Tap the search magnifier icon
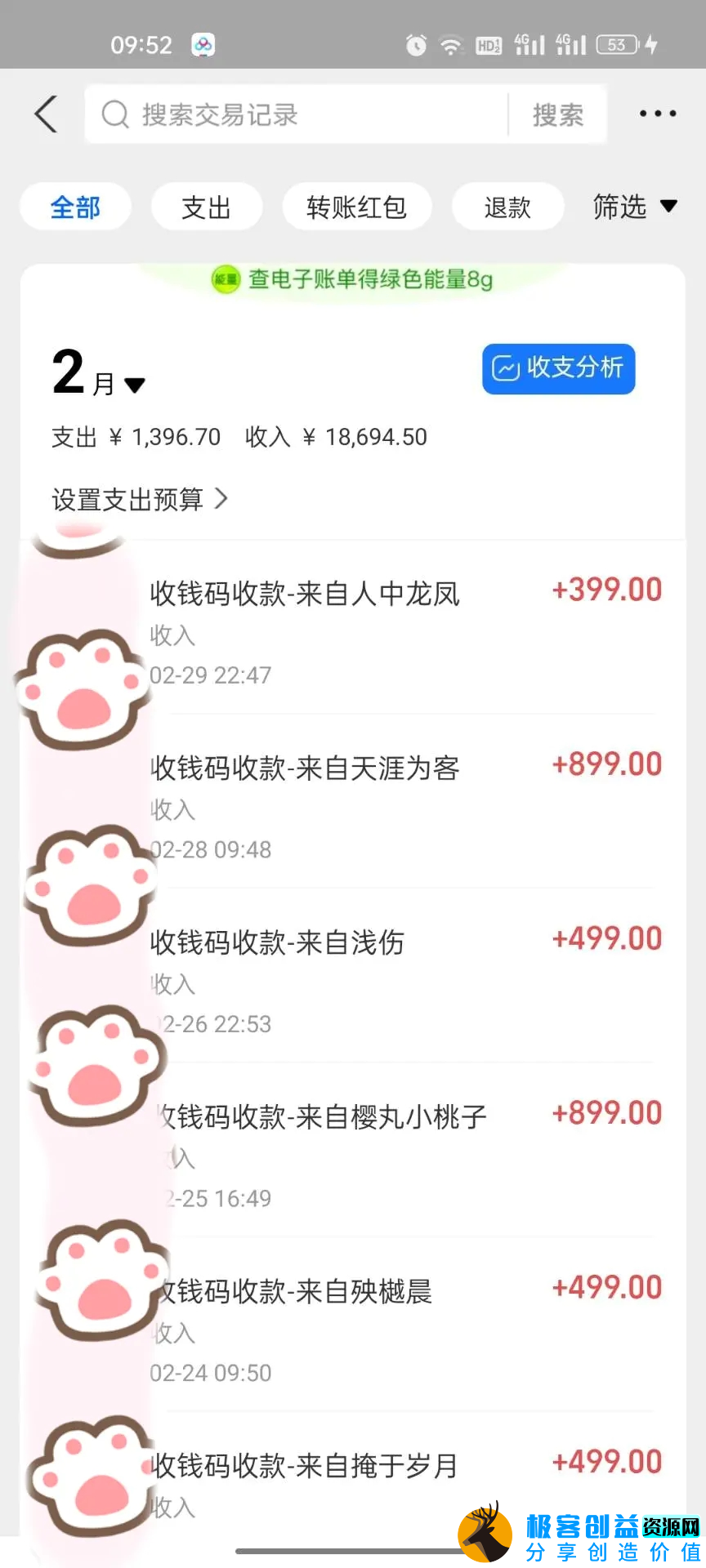706x1568 pixels. (x=114, y=114)
